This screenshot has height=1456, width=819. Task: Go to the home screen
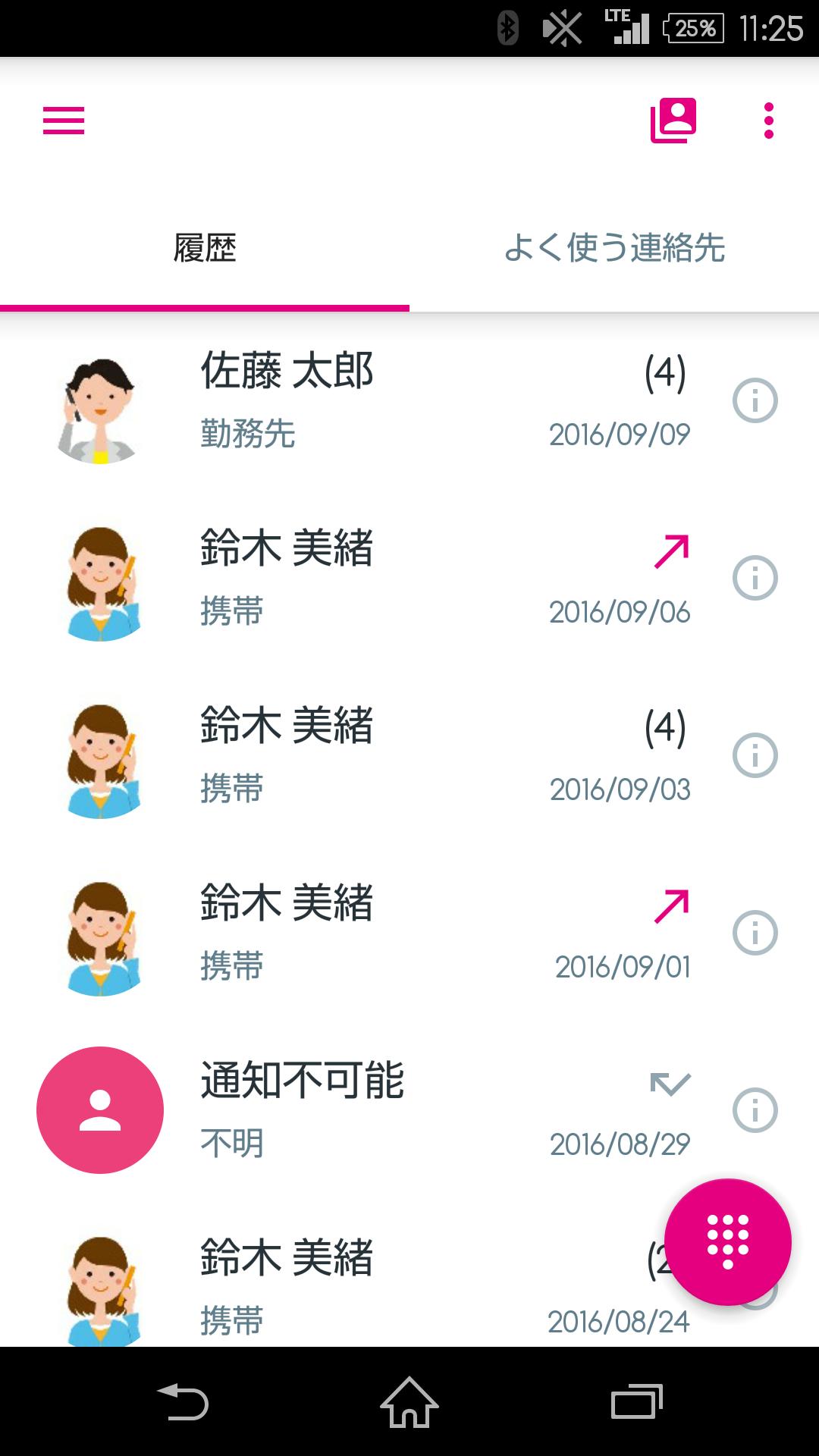click(409, 1401)
